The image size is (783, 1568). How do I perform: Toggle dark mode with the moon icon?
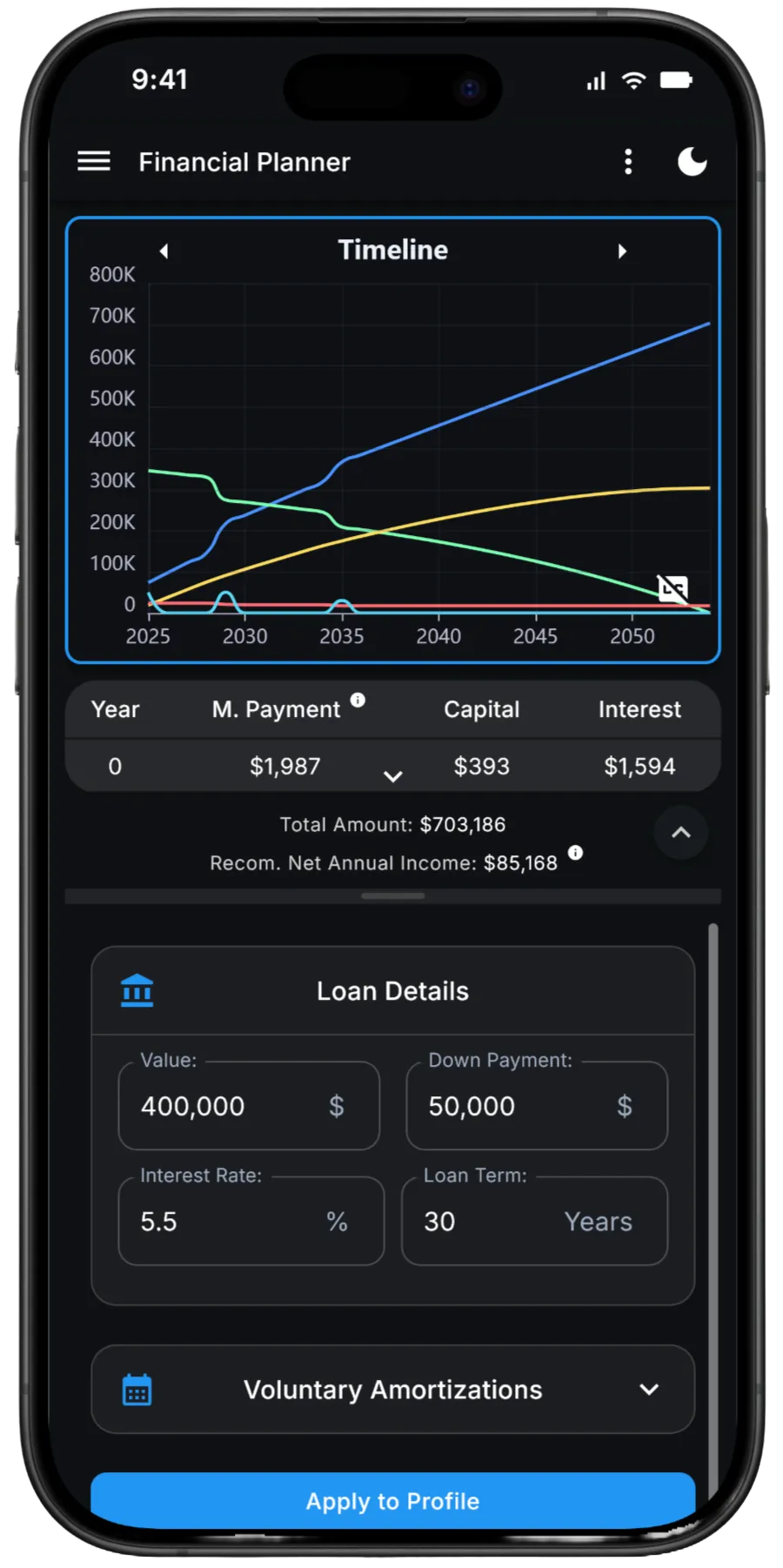pos(693,161)
